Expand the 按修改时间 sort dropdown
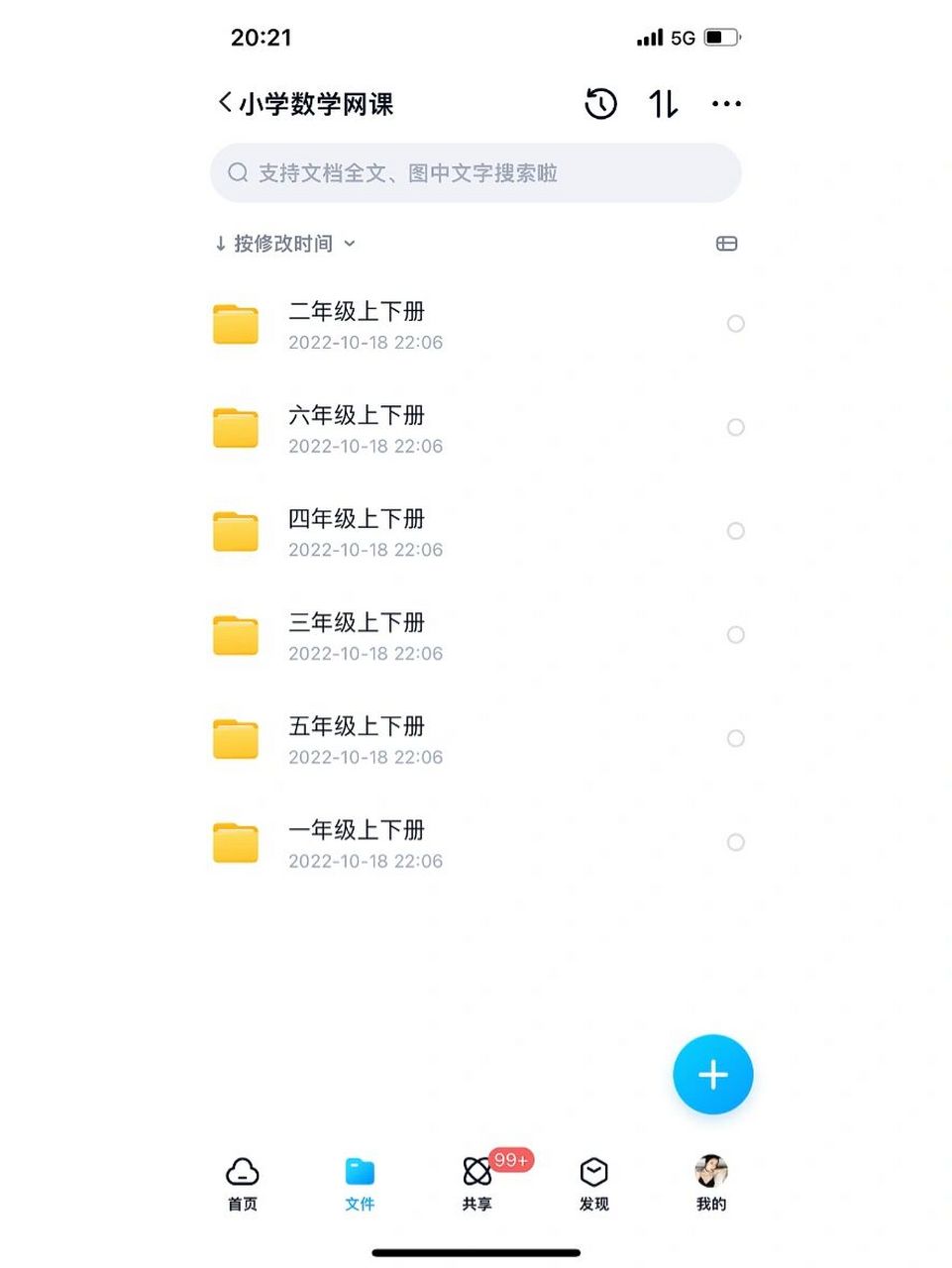Image resolution: width=952 pixels, height=1268 pixels. tap(282, 244)
